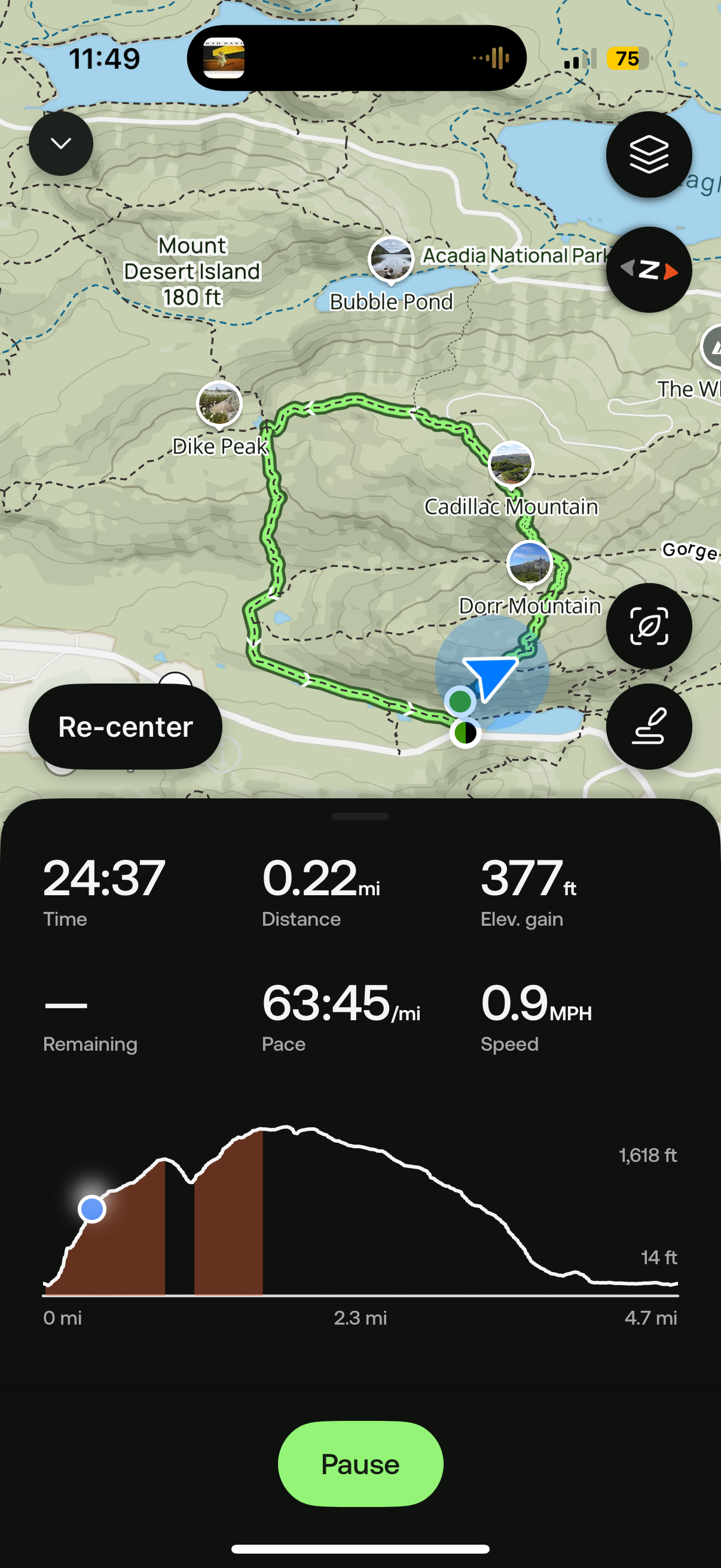Viewport: 721px width, 1568px height.
Task: Open Cadillac Mountain photo marker
Action: coord(511,463)
